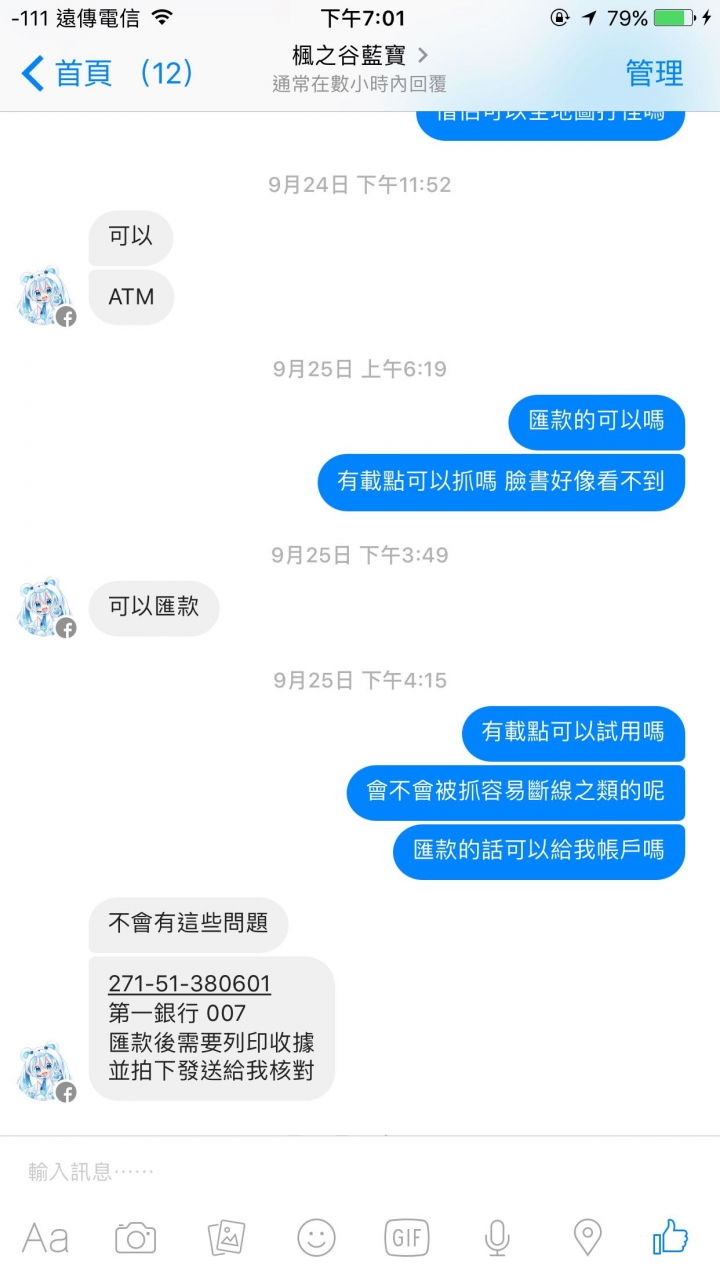Open the GIF picker

coord(407,1238)
